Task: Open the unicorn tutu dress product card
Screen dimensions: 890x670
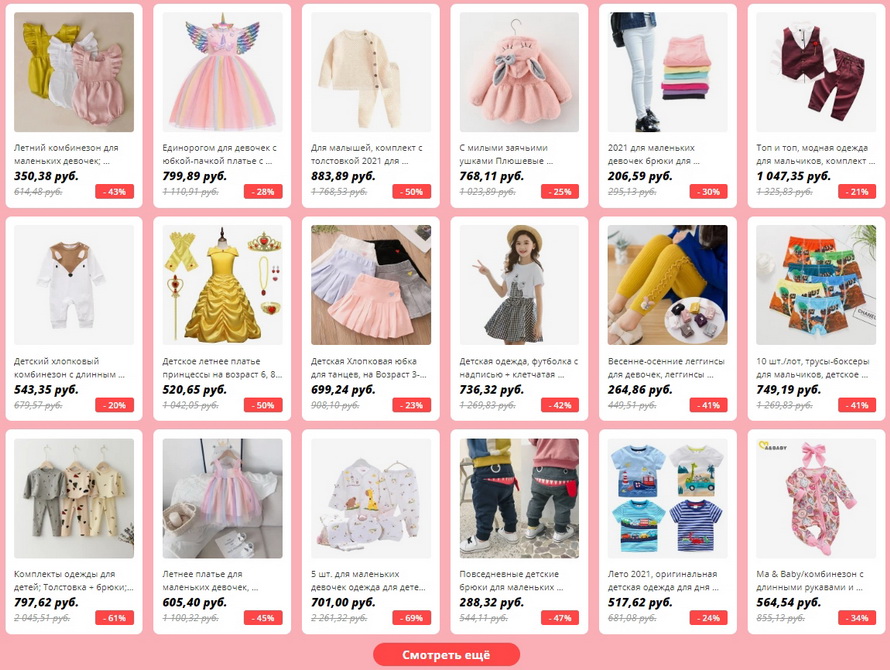Action: (222, 73)
